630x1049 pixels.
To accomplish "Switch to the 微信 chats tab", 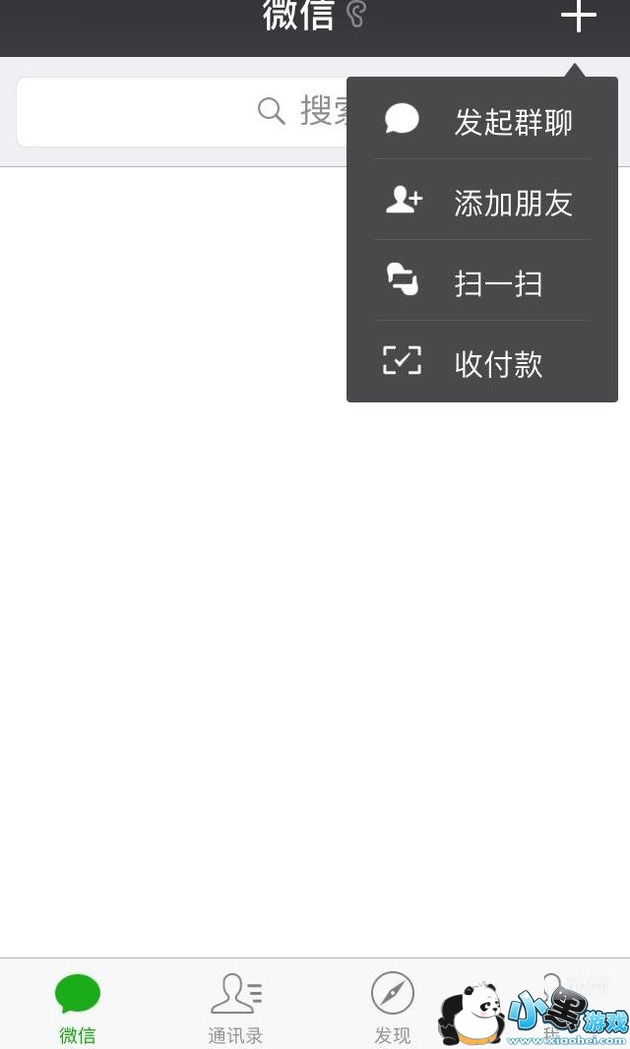I will tap(77, 1008).
